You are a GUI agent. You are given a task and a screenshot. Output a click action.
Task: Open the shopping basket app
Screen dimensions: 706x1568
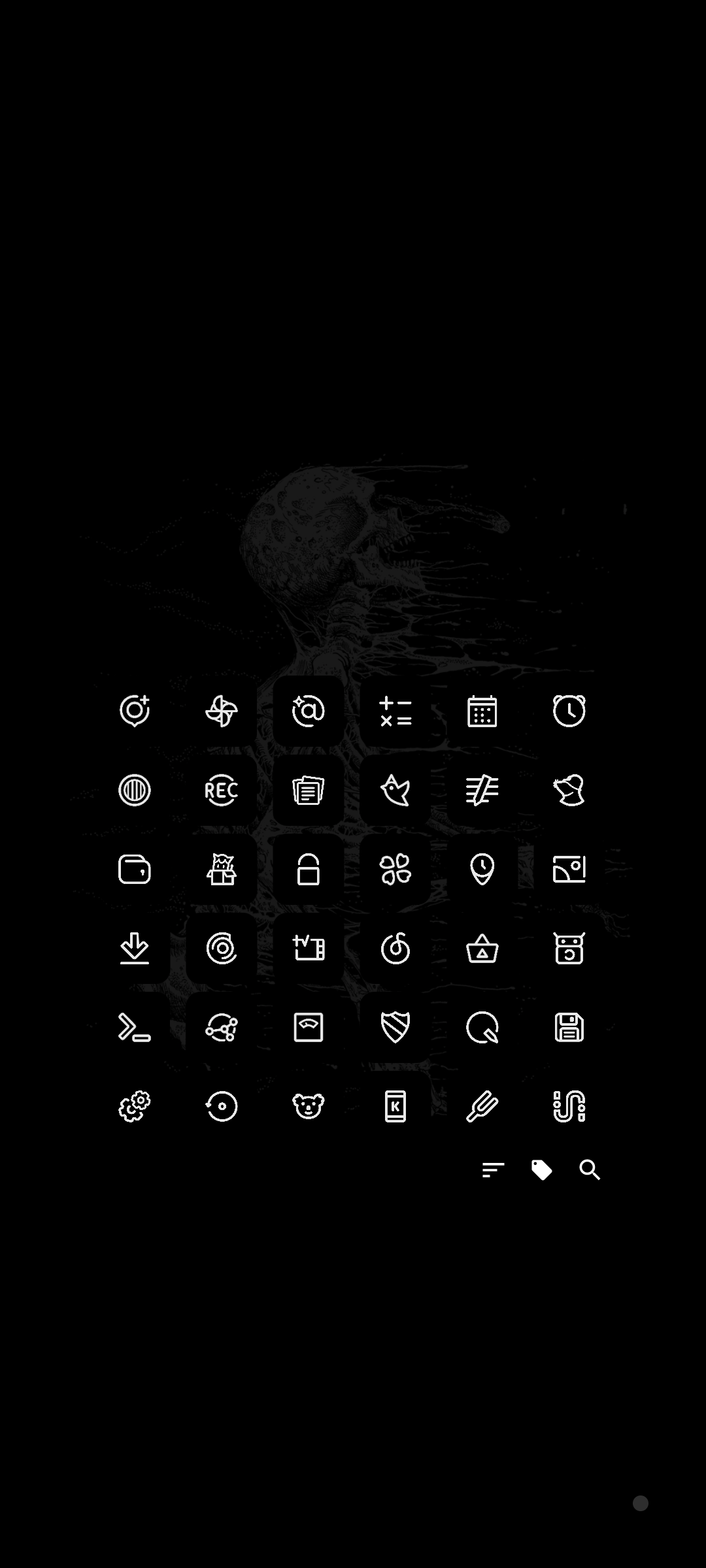tap(482, 949)
